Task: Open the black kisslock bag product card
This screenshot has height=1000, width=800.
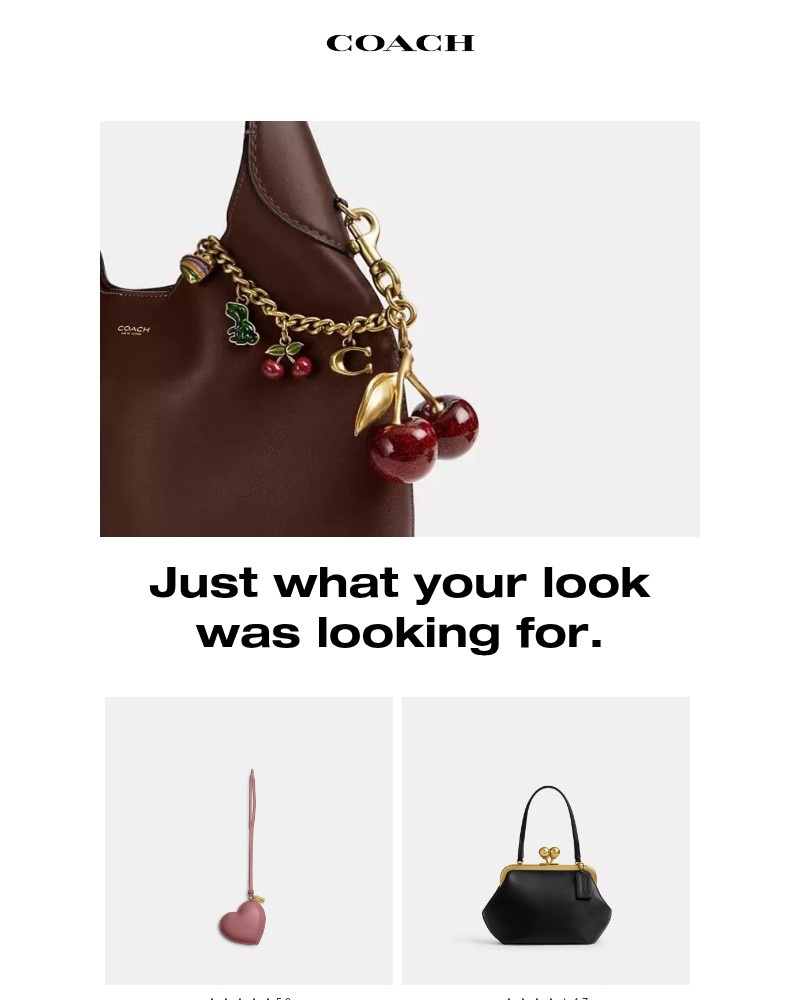Action: tap(546, 841)
